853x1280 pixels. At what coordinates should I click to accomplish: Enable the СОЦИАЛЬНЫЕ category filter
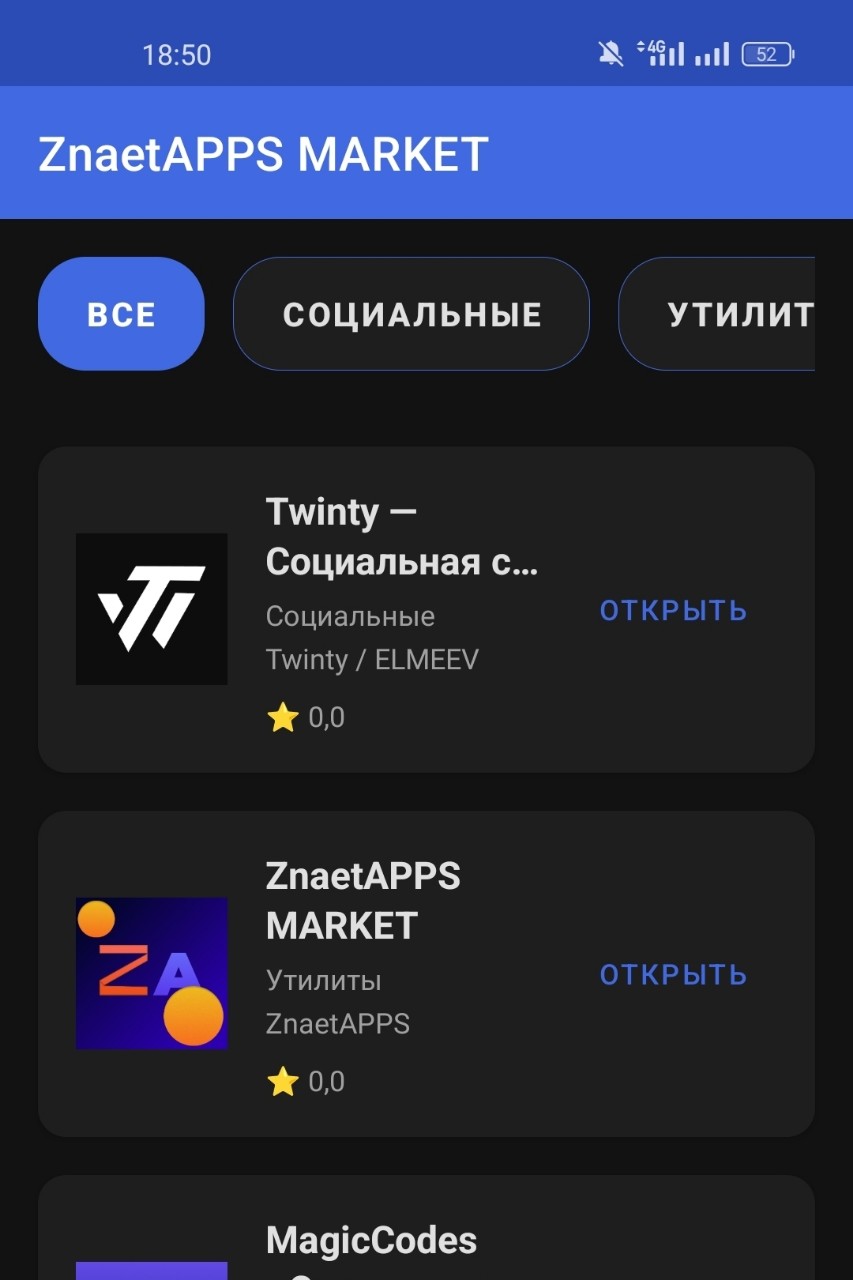411,313
